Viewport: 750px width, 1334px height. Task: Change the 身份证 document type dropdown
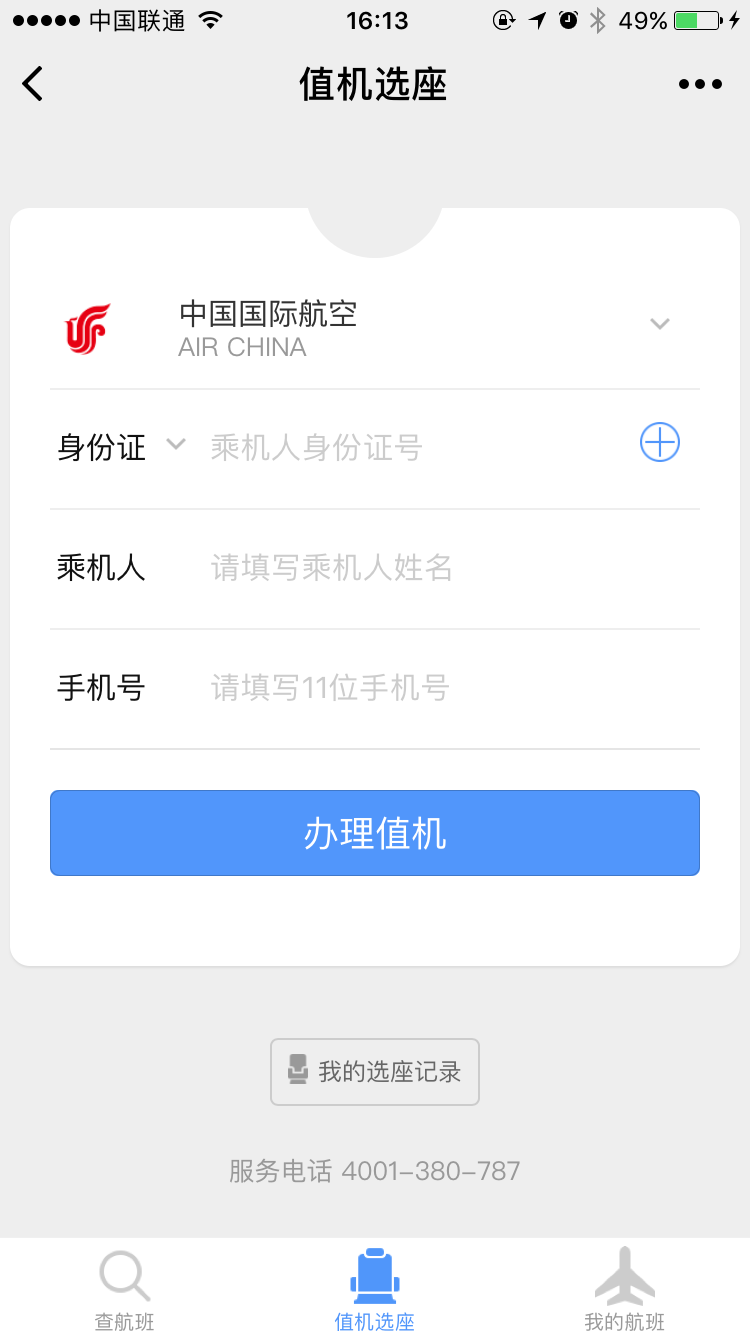click(118, 446)
